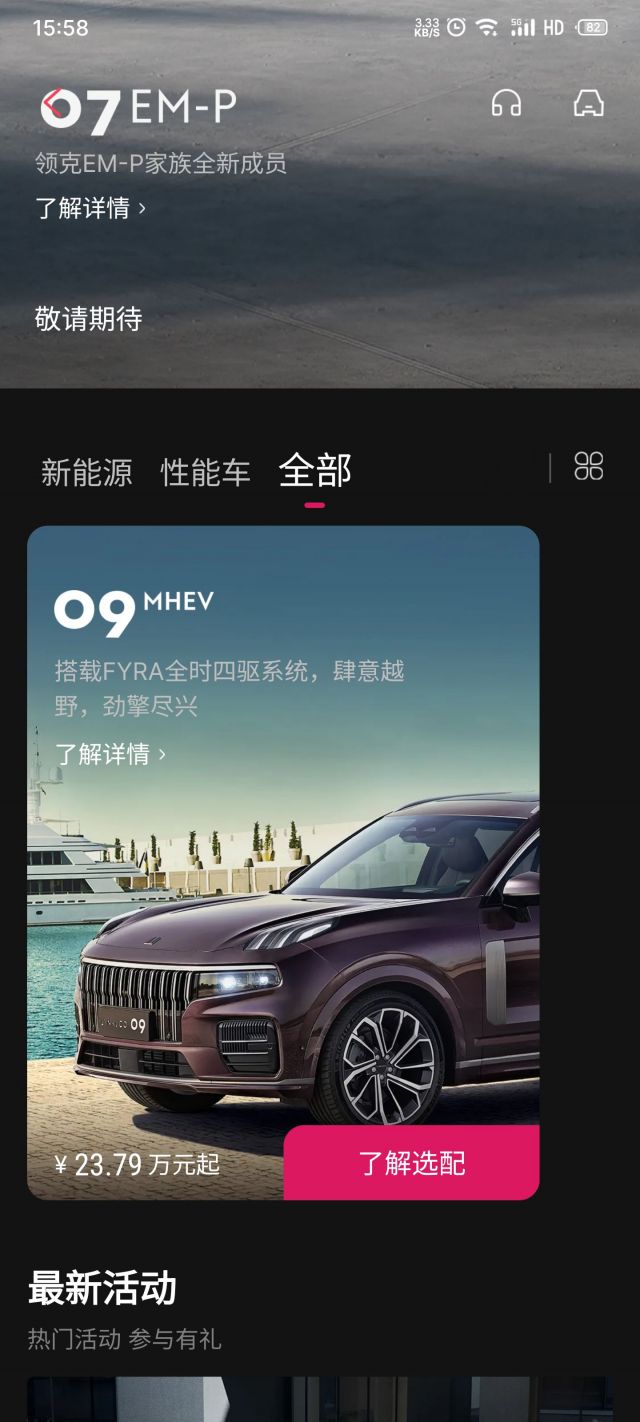Open customer service headset icon
The width and height of the screenshot is (640, 1422).
(x=506, y=104)
